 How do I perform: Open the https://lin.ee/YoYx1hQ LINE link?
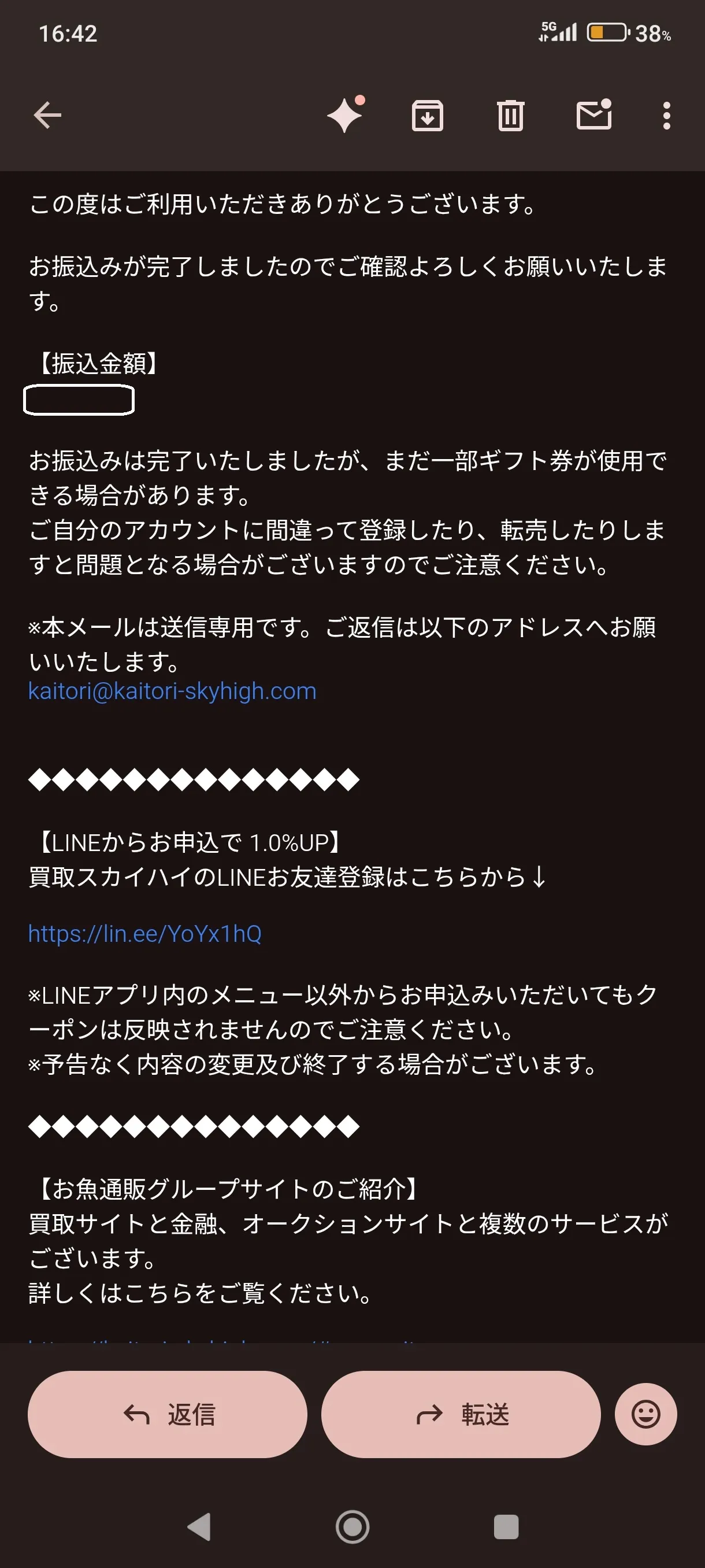(x=145, y=933)
